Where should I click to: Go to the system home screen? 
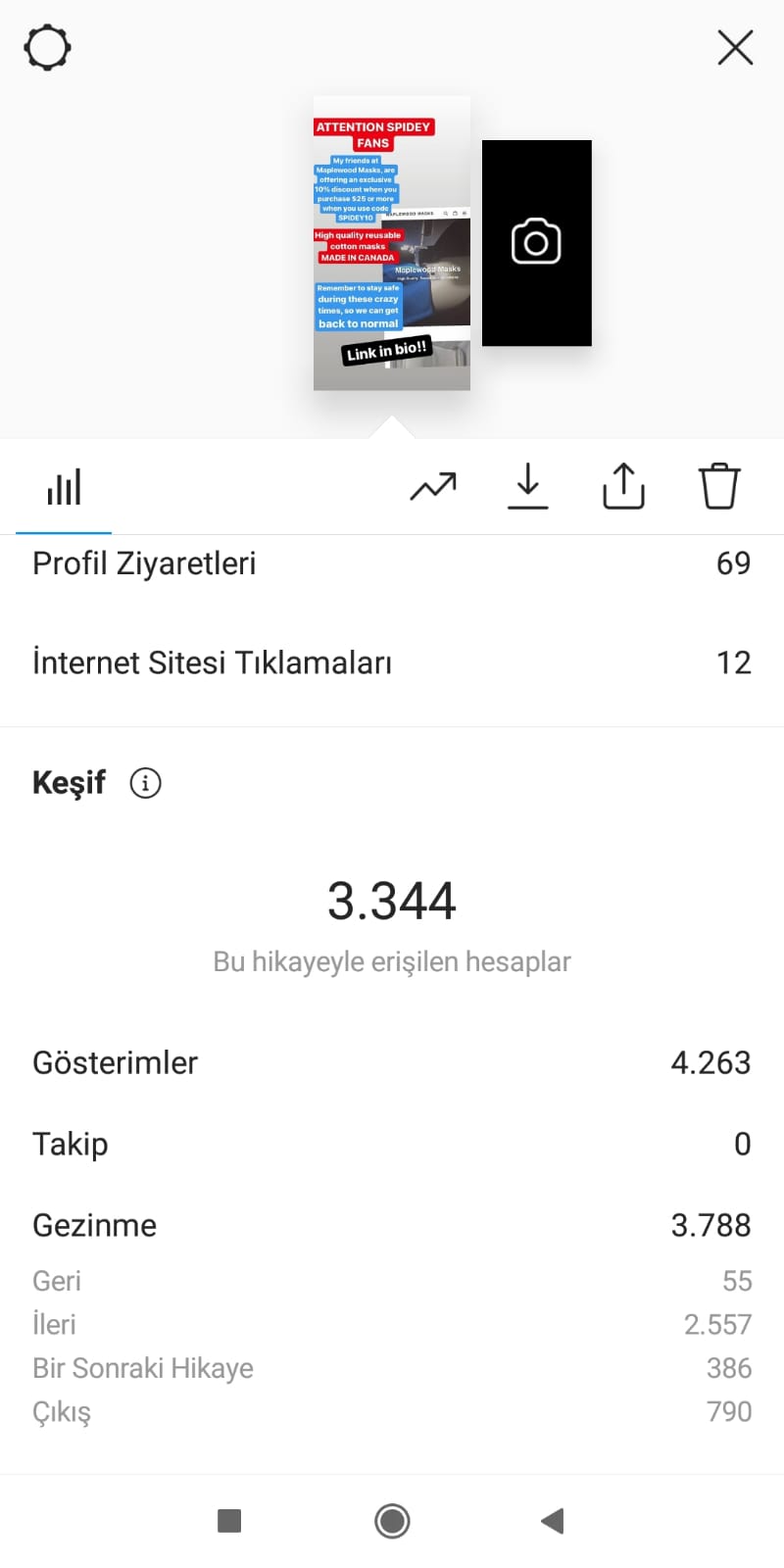(x=392, y=1521)
